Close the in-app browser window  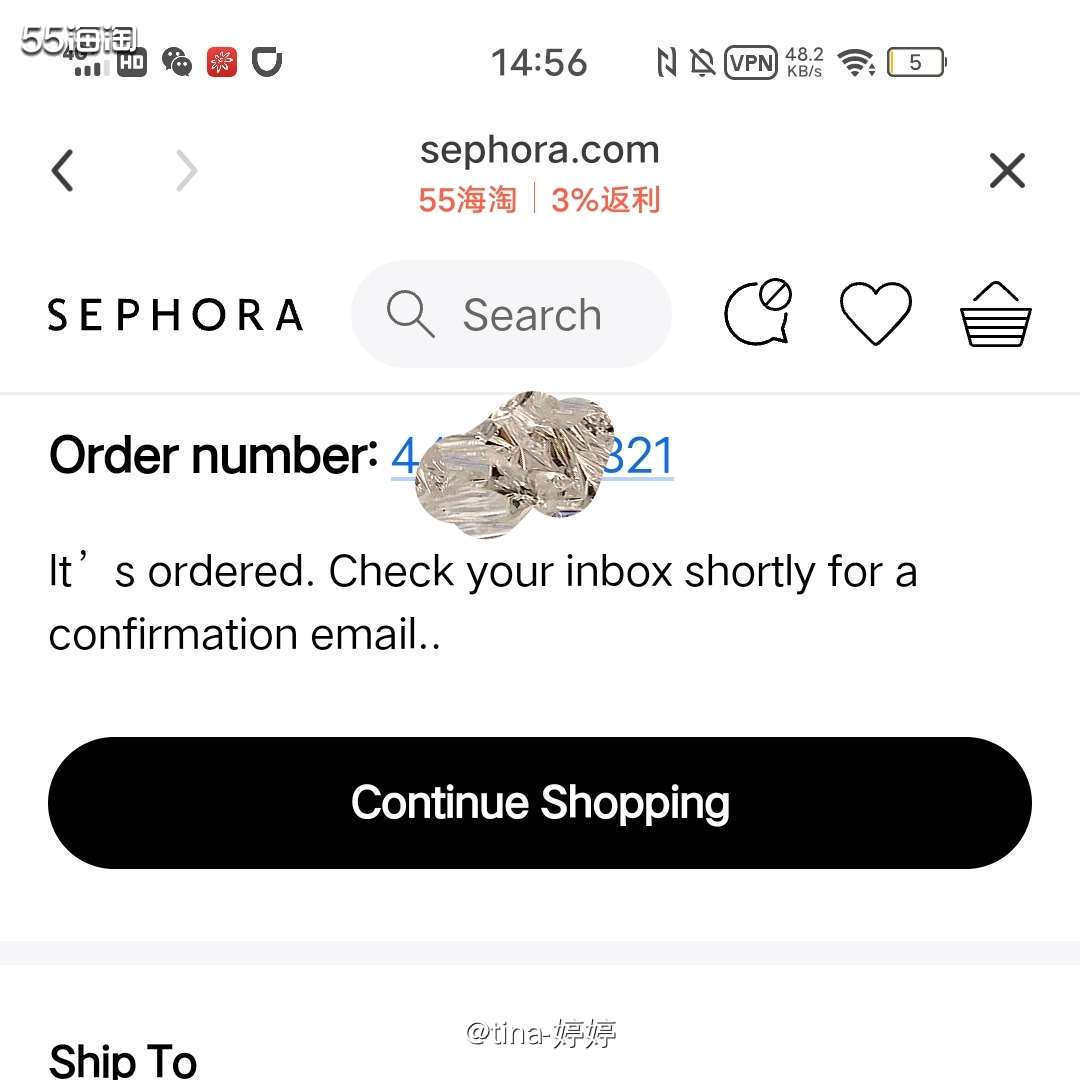[x=1006, y=171]
